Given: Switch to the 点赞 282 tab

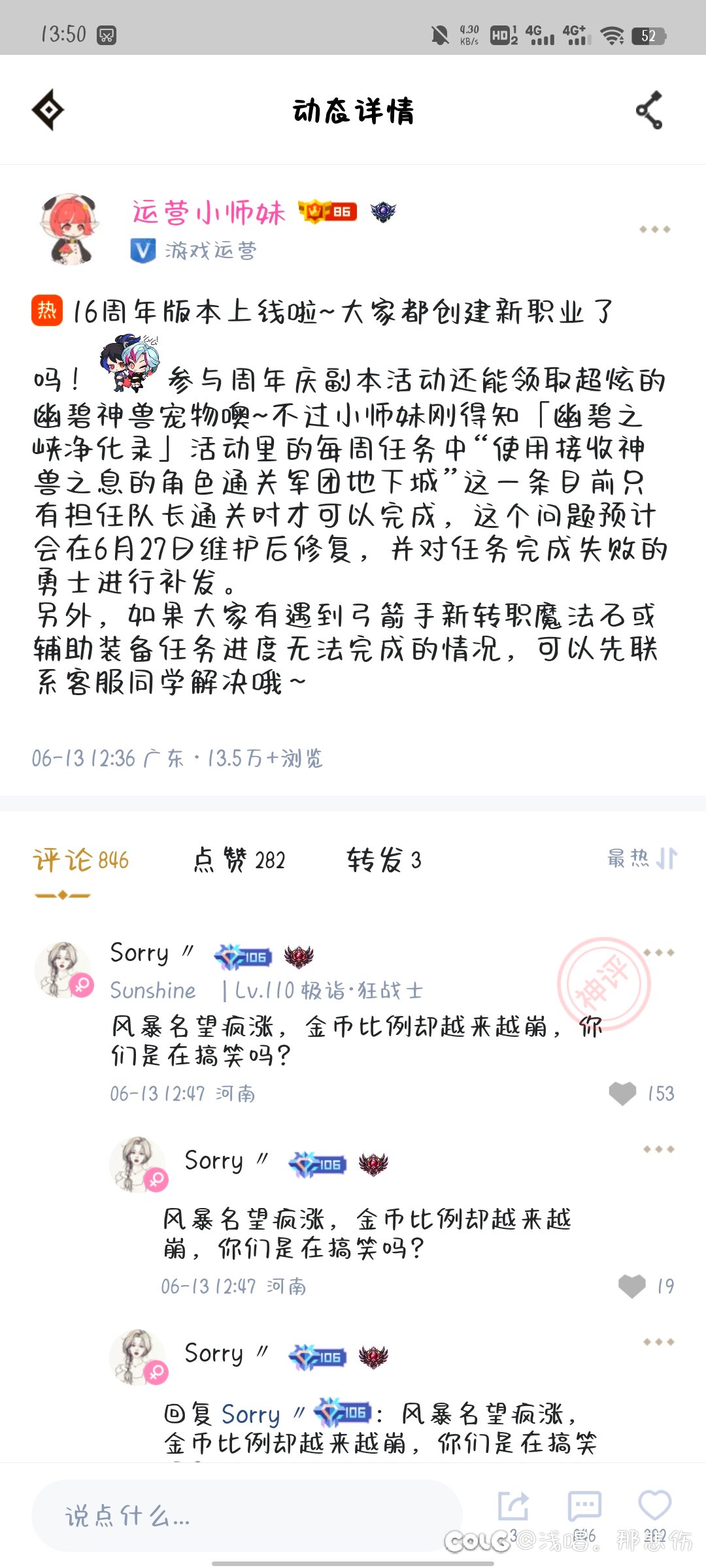Looking at the screenshot, I should [x=239, y=860].
